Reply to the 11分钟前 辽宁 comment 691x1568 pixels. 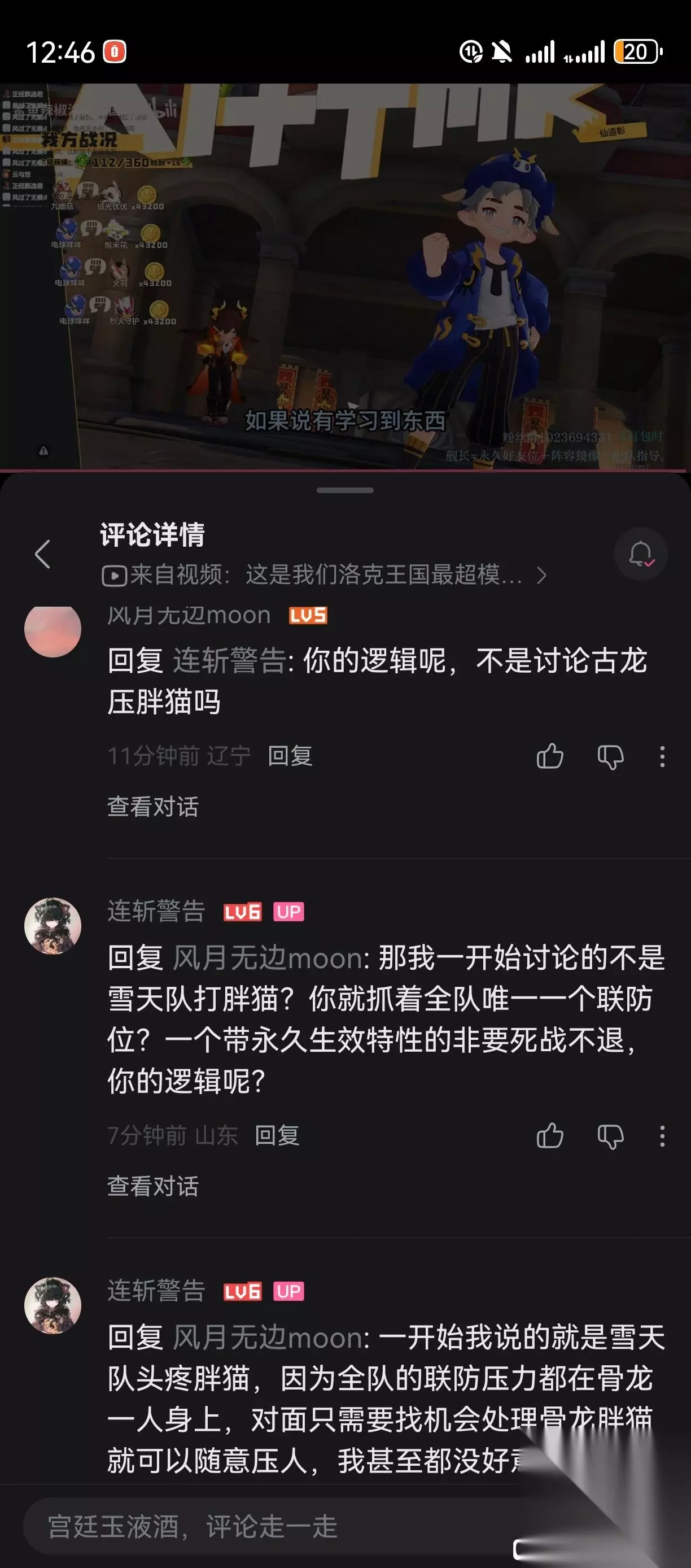290,756
